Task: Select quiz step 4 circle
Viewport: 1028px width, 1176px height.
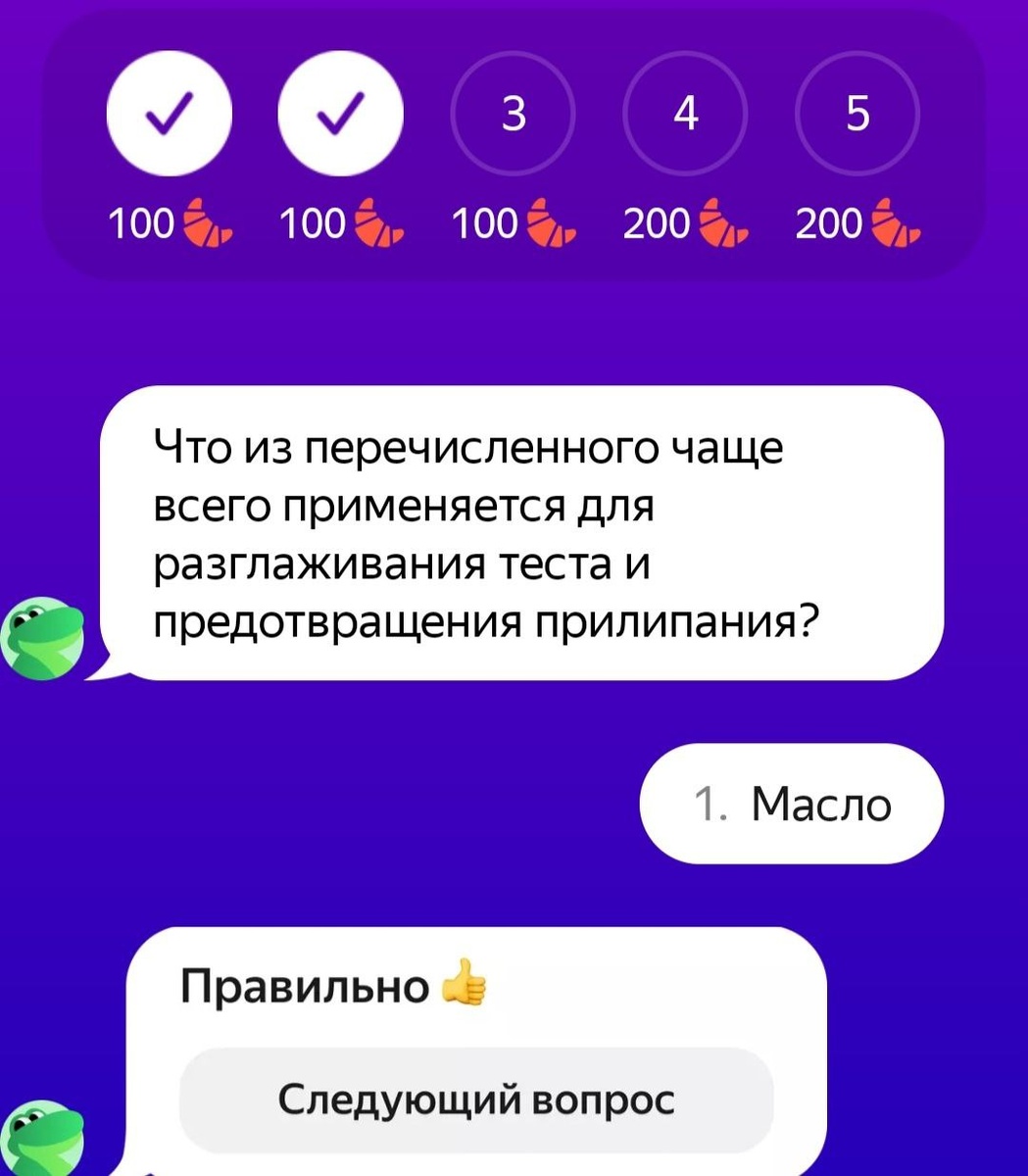Action: (x=685, y=113)
